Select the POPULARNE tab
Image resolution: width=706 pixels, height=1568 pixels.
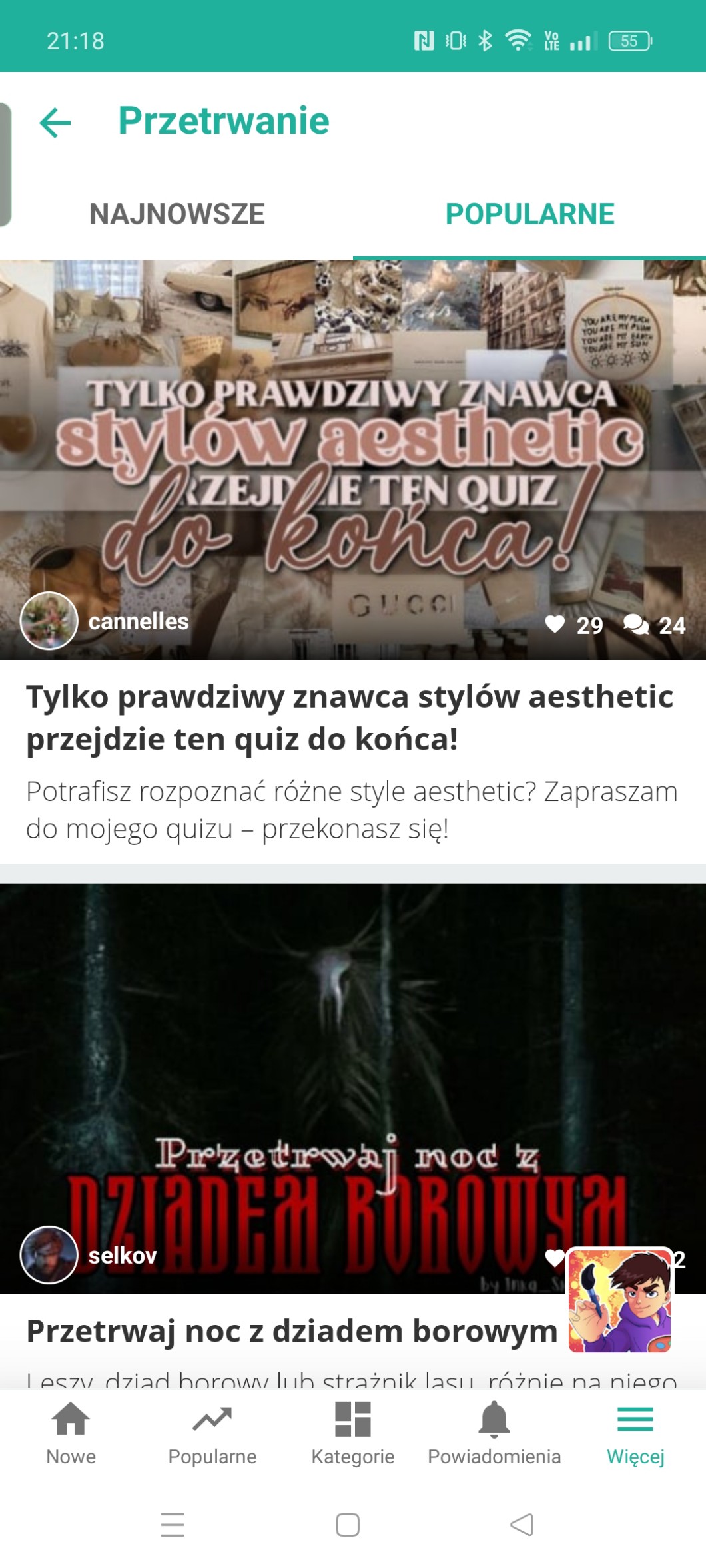pos(529,214)
